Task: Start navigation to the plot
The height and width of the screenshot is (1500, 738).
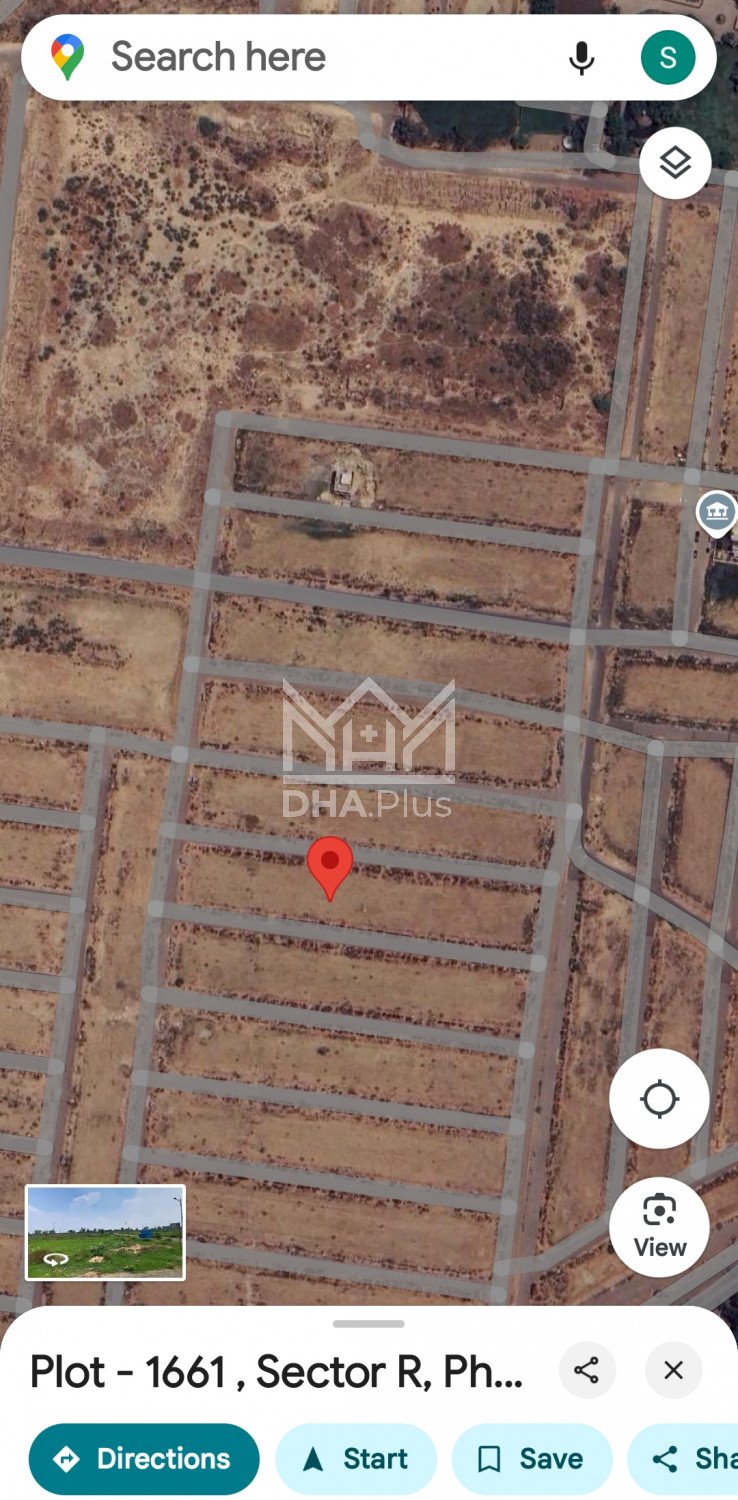Action: (x=356, y=1459)
